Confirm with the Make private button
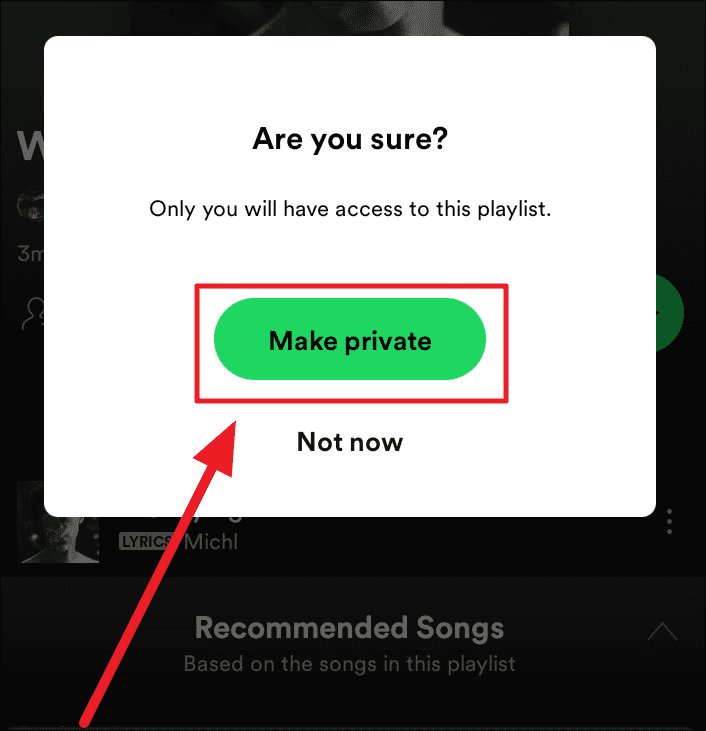This screenshot has width=706, height=731. click(350, 340)
